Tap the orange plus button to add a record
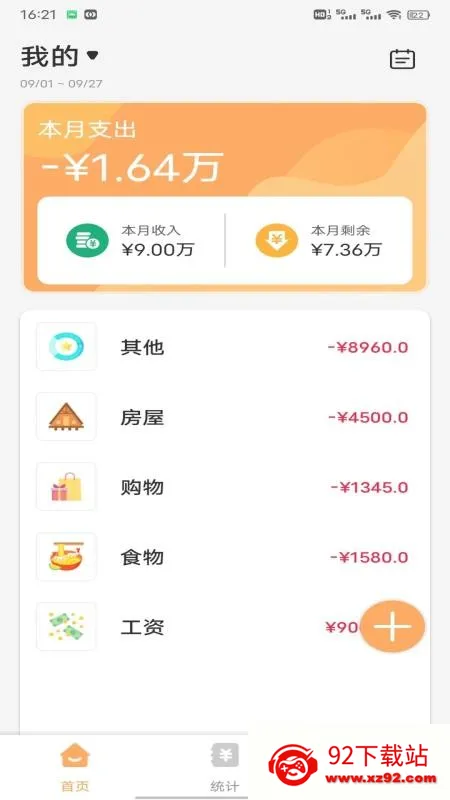Viewport: 450px width, 800px height. pos(392,626)
